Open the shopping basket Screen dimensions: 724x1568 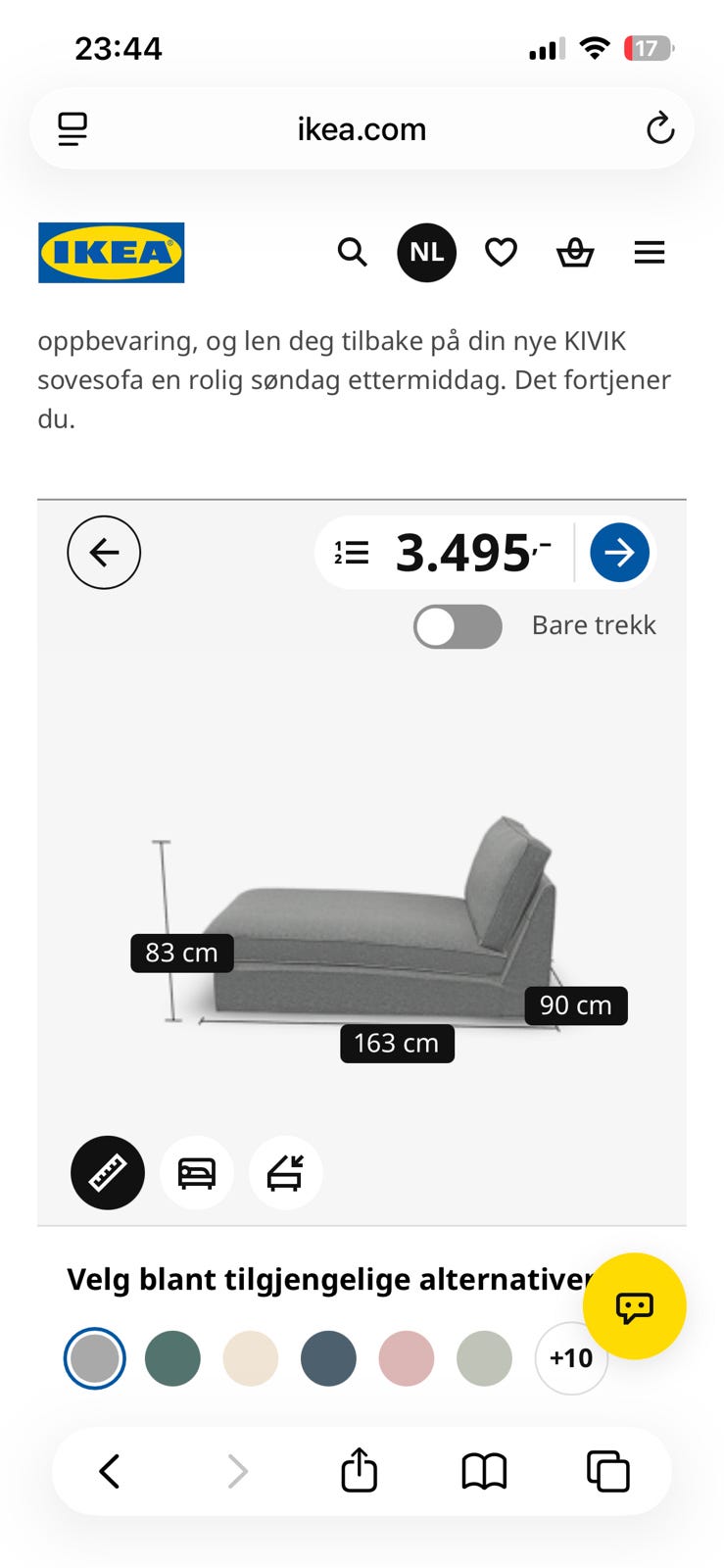tap(575, 253)
